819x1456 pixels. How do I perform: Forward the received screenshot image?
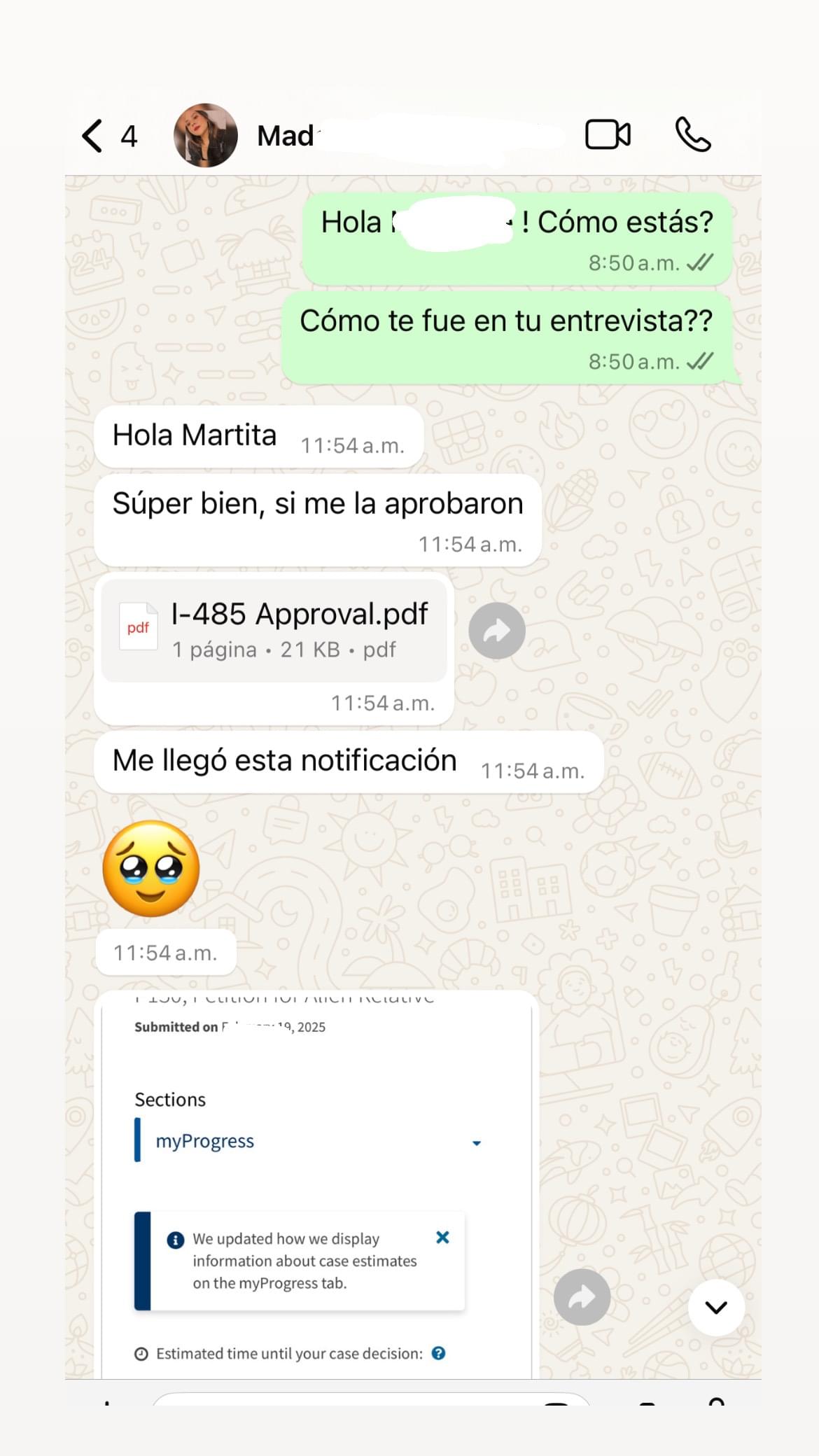[x=582, y=1297]
